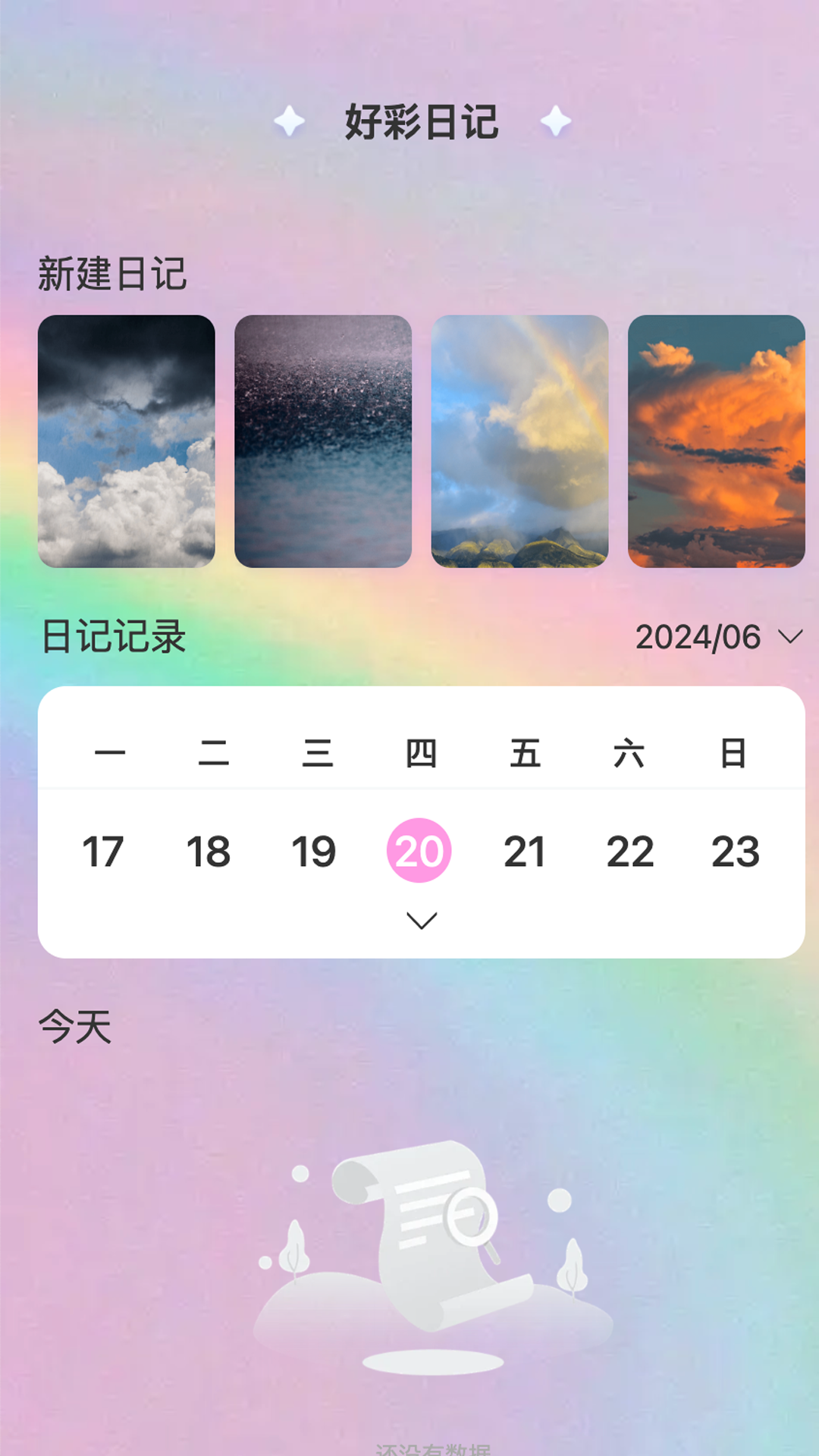Expand the calendar to full month
Screen dimensions: 819x1456
click(422, 921)
